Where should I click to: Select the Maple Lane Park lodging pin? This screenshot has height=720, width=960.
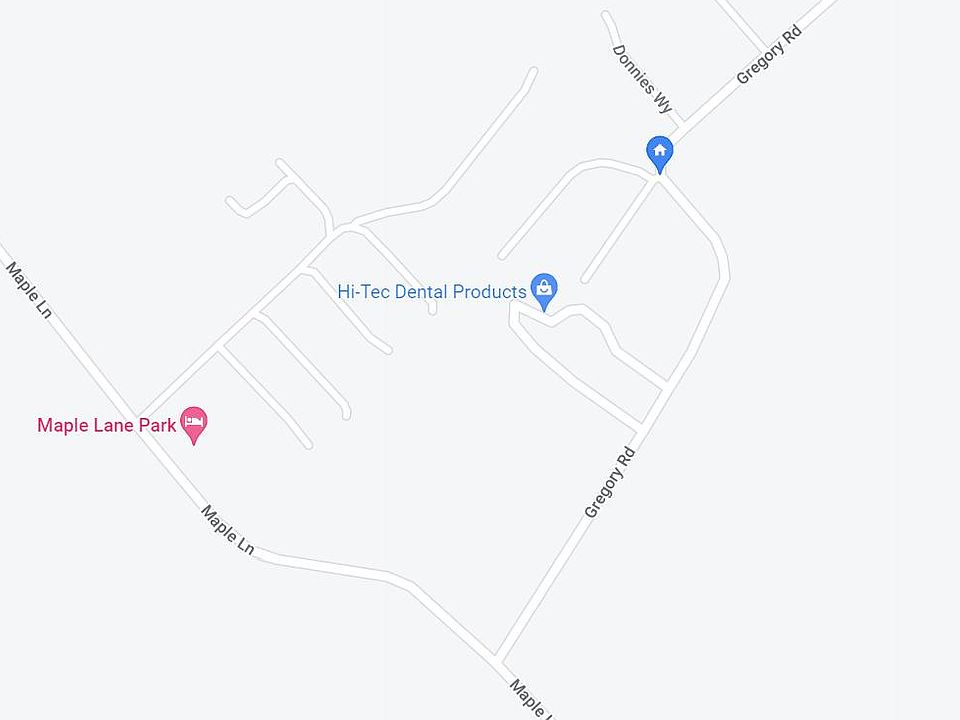[x=194, y=423]
